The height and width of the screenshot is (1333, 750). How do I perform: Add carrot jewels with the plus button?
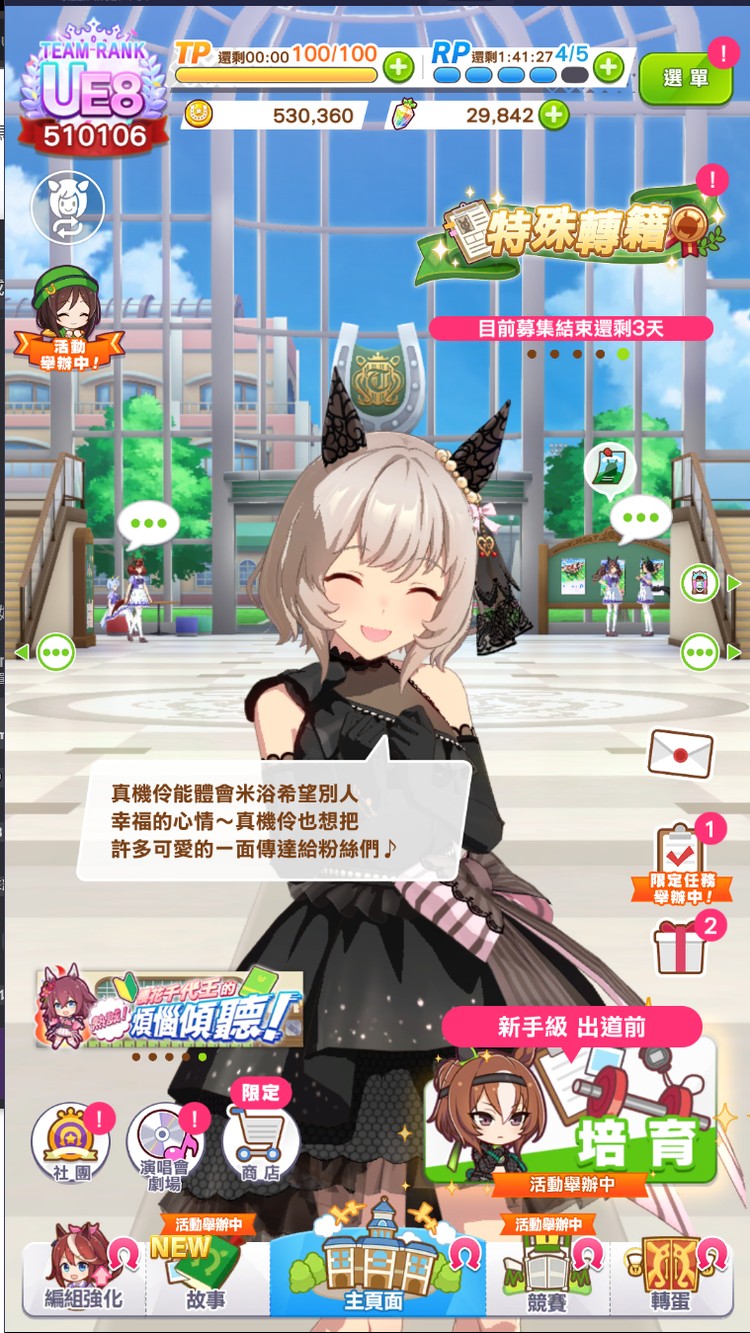pyautogui.click(x=553, y=115)
